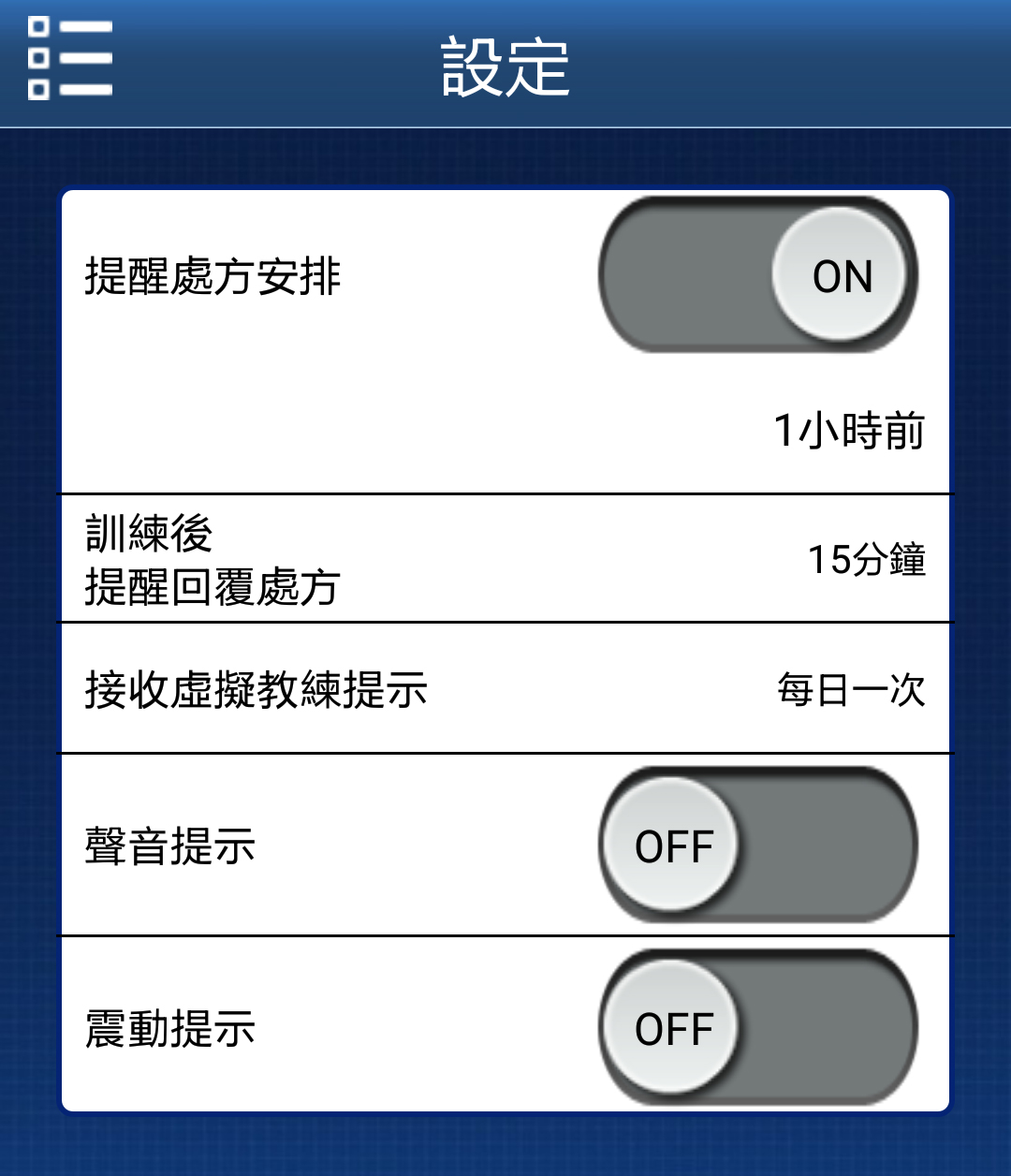Open 訓練後提醒回覆處方 setting
This screenshot has height=1176, width=1011.
505,559
